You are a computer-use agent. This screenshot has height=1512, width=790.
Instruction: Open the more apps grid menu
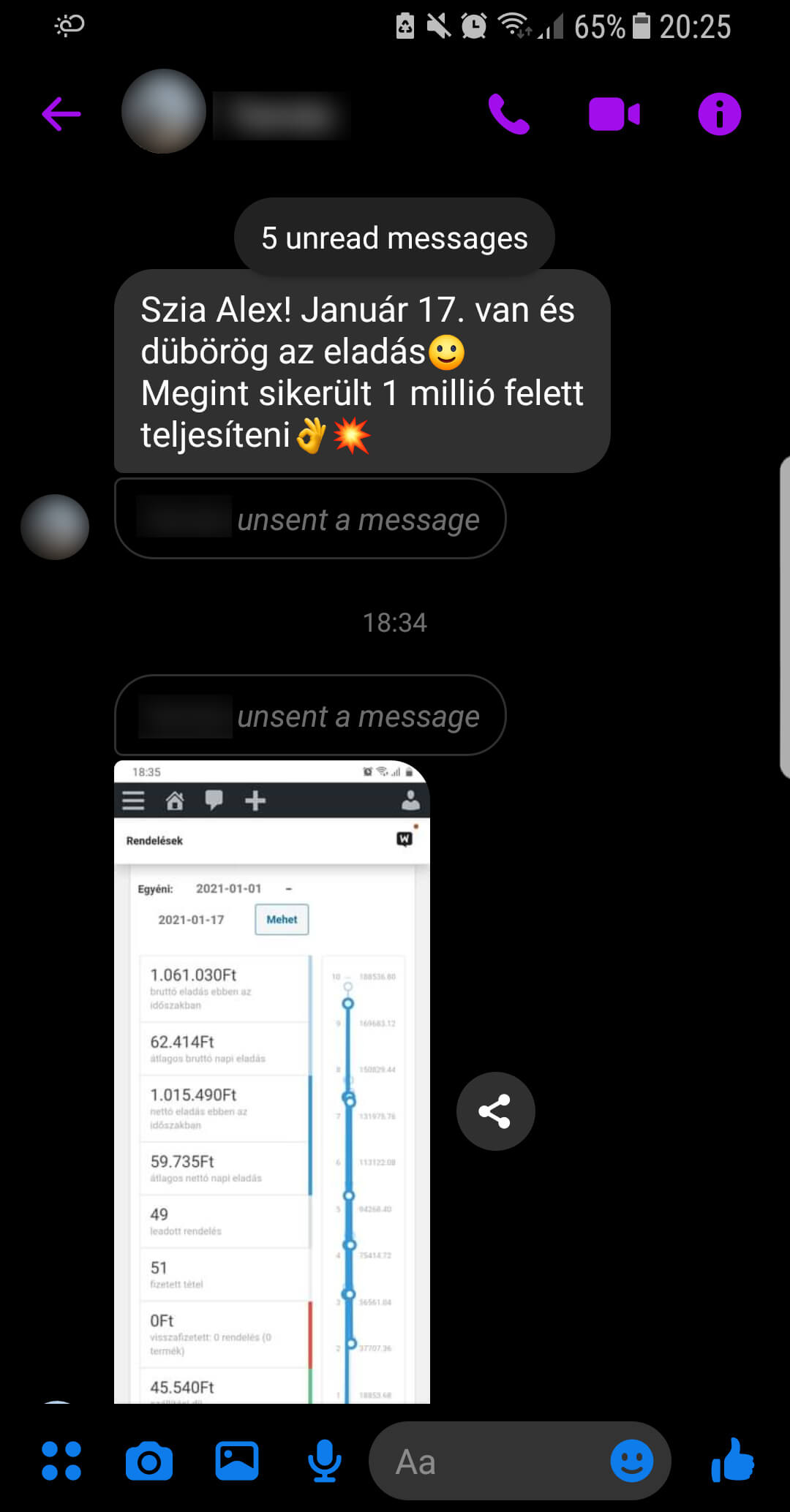(x=61, y=1461)
